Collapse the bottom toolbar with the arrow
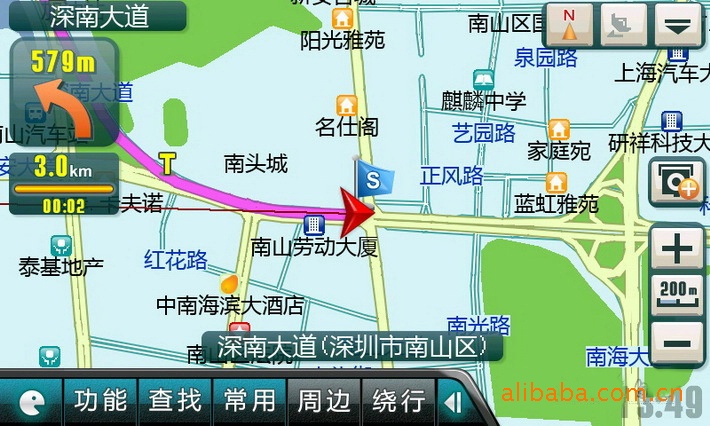Image resolution: width=710 pixels, height=426 pixels. [453, 402]
